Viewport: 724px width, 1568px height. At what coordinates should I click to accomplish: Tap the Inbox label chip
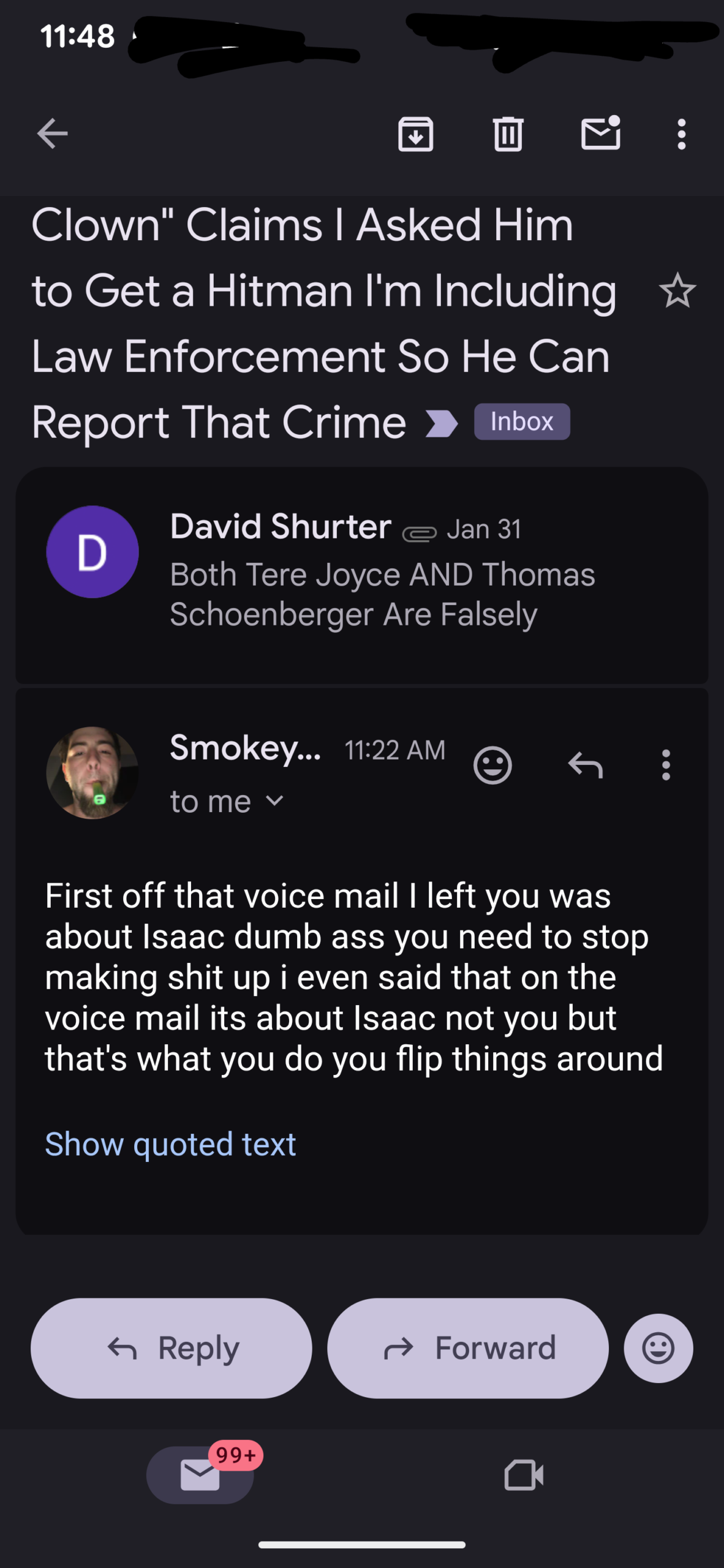(522, 421)
